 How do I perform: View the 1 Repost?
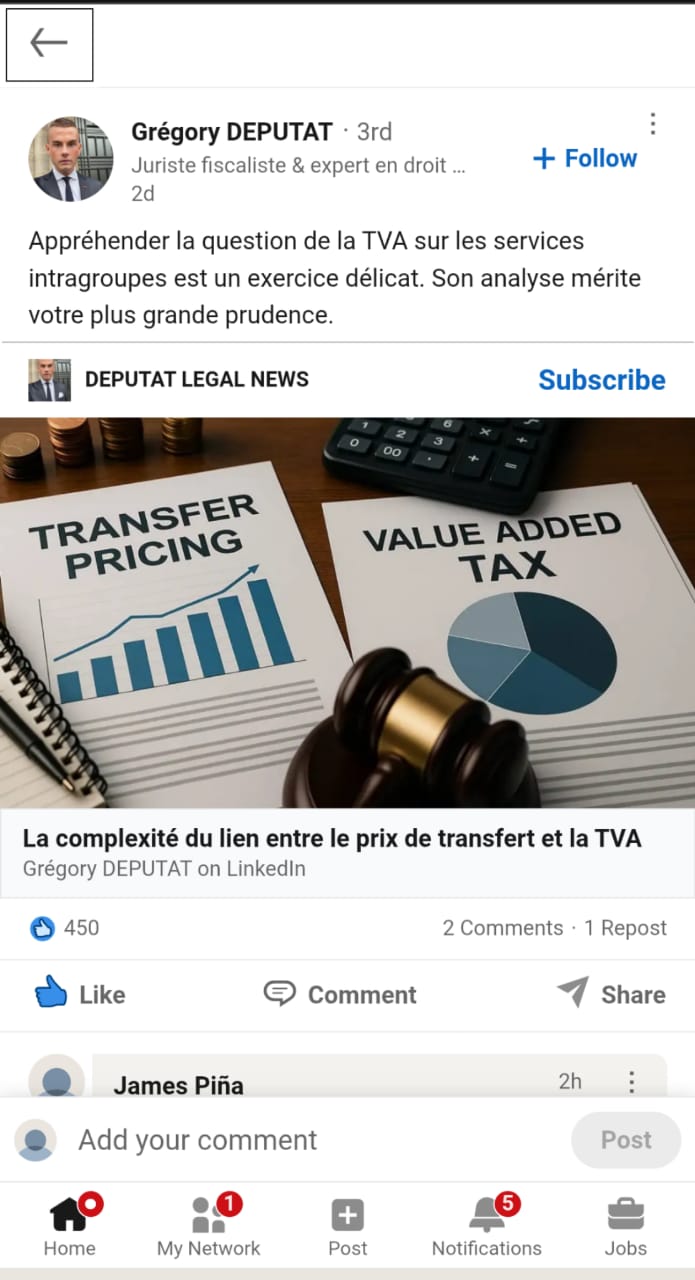[626, 928]
